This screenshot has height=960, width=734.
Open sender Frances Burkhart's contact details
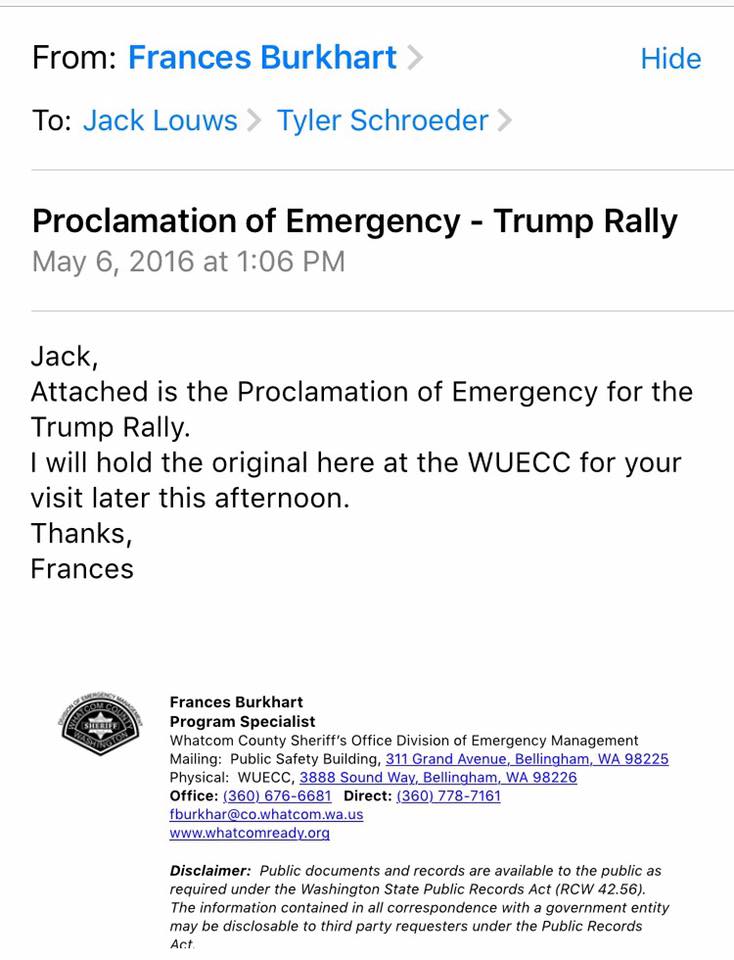[262, 57]
